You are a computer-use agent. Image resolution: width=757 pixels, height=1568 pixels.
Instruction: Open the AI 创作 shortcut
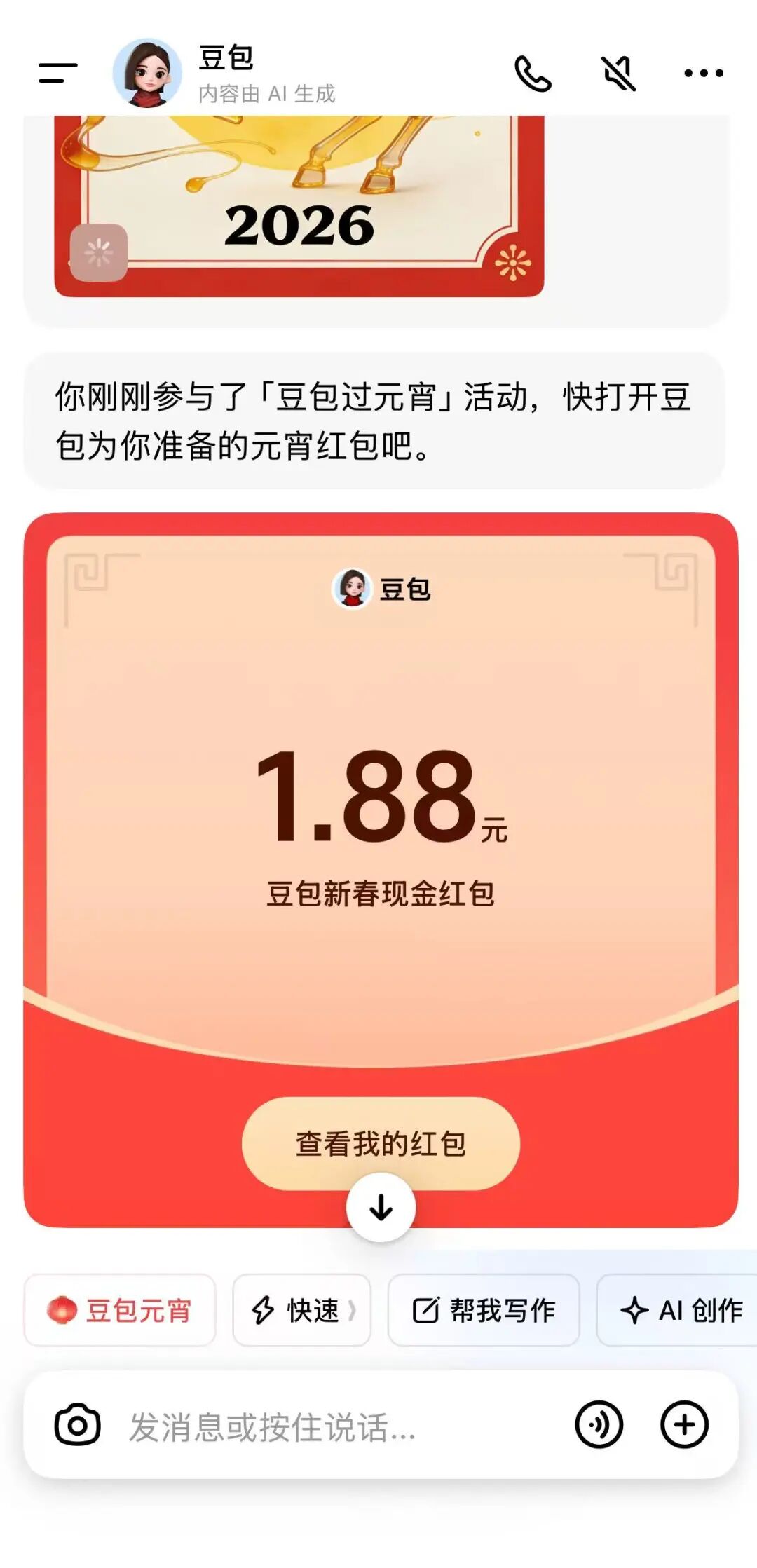(x=680, y=1310)
